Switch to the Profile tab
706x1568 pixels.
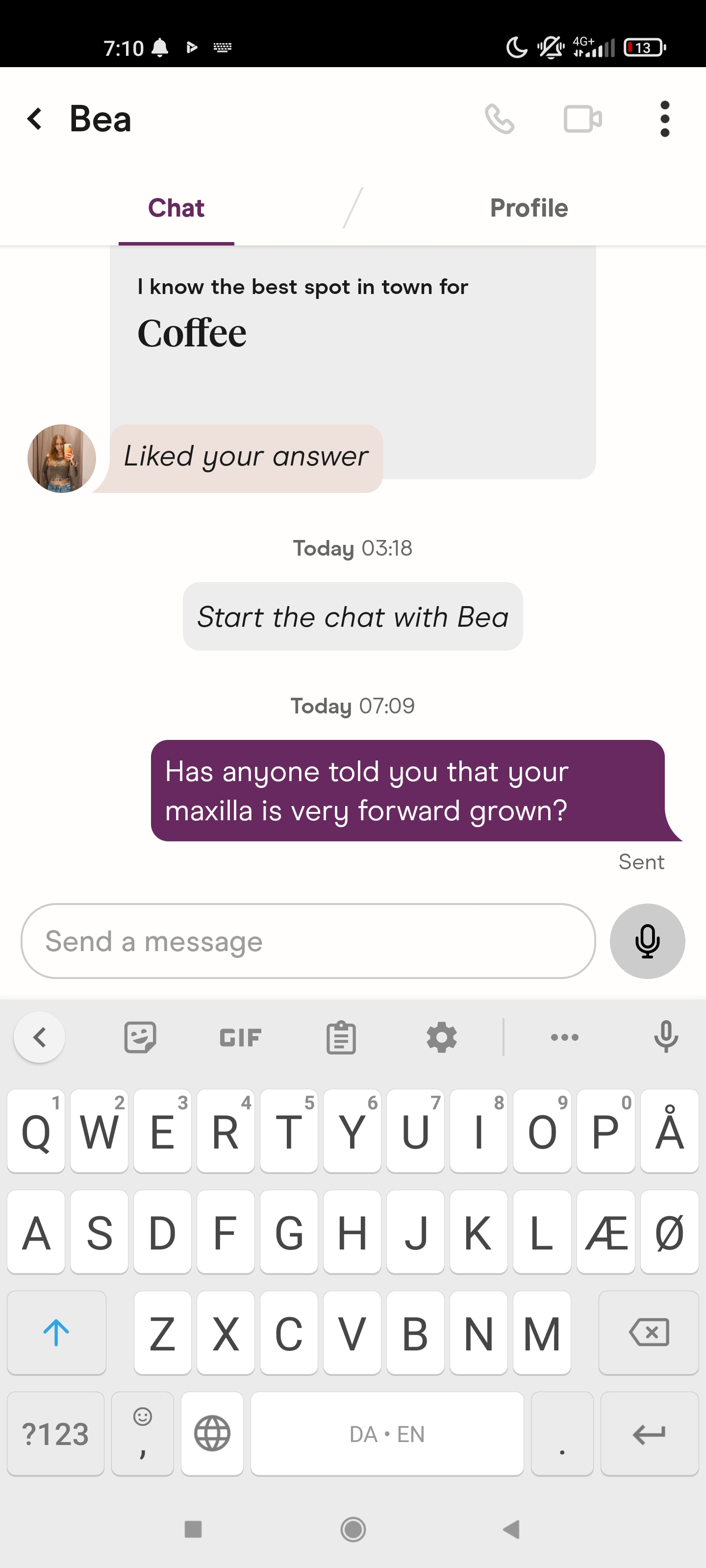coord(529,208)
